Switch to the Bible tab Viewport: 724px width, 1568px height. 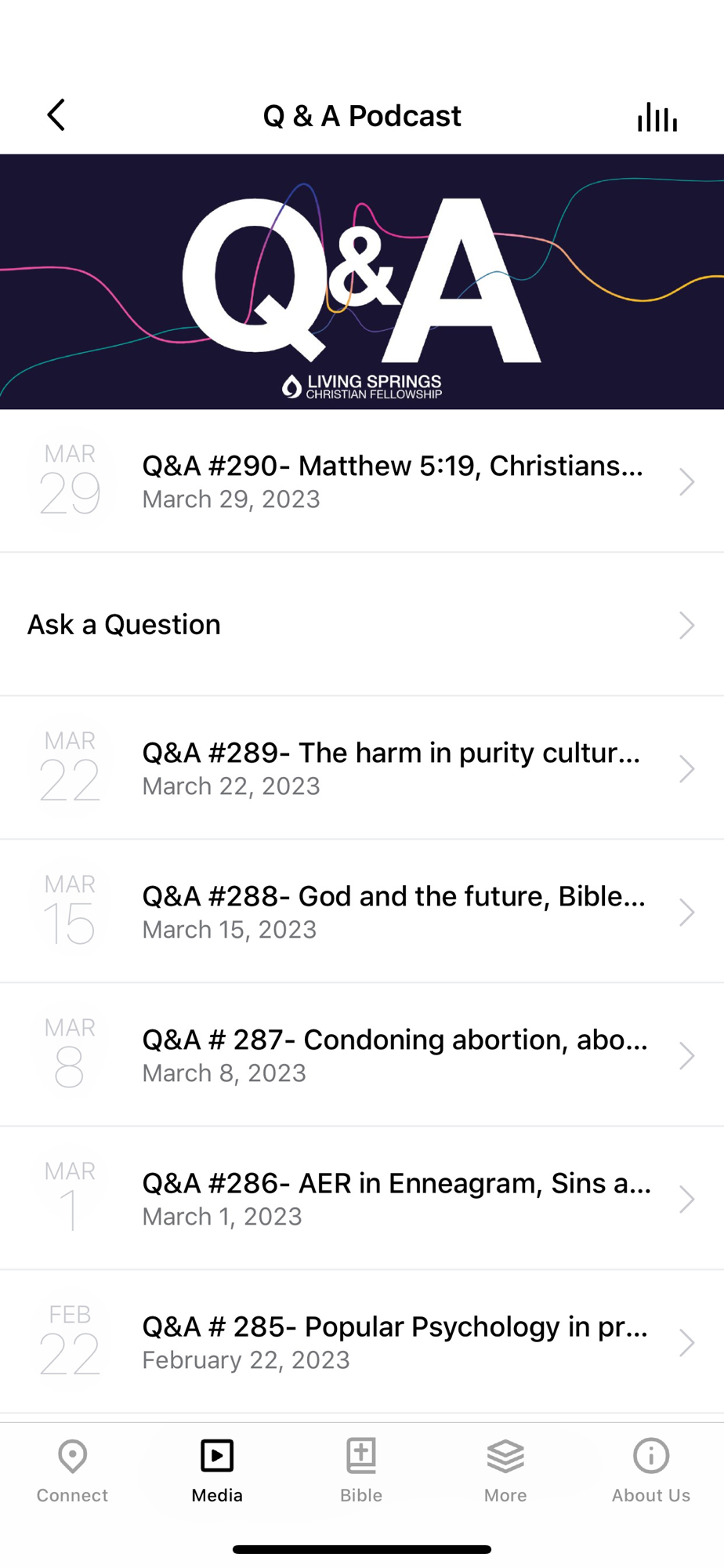click(361, 1471)
